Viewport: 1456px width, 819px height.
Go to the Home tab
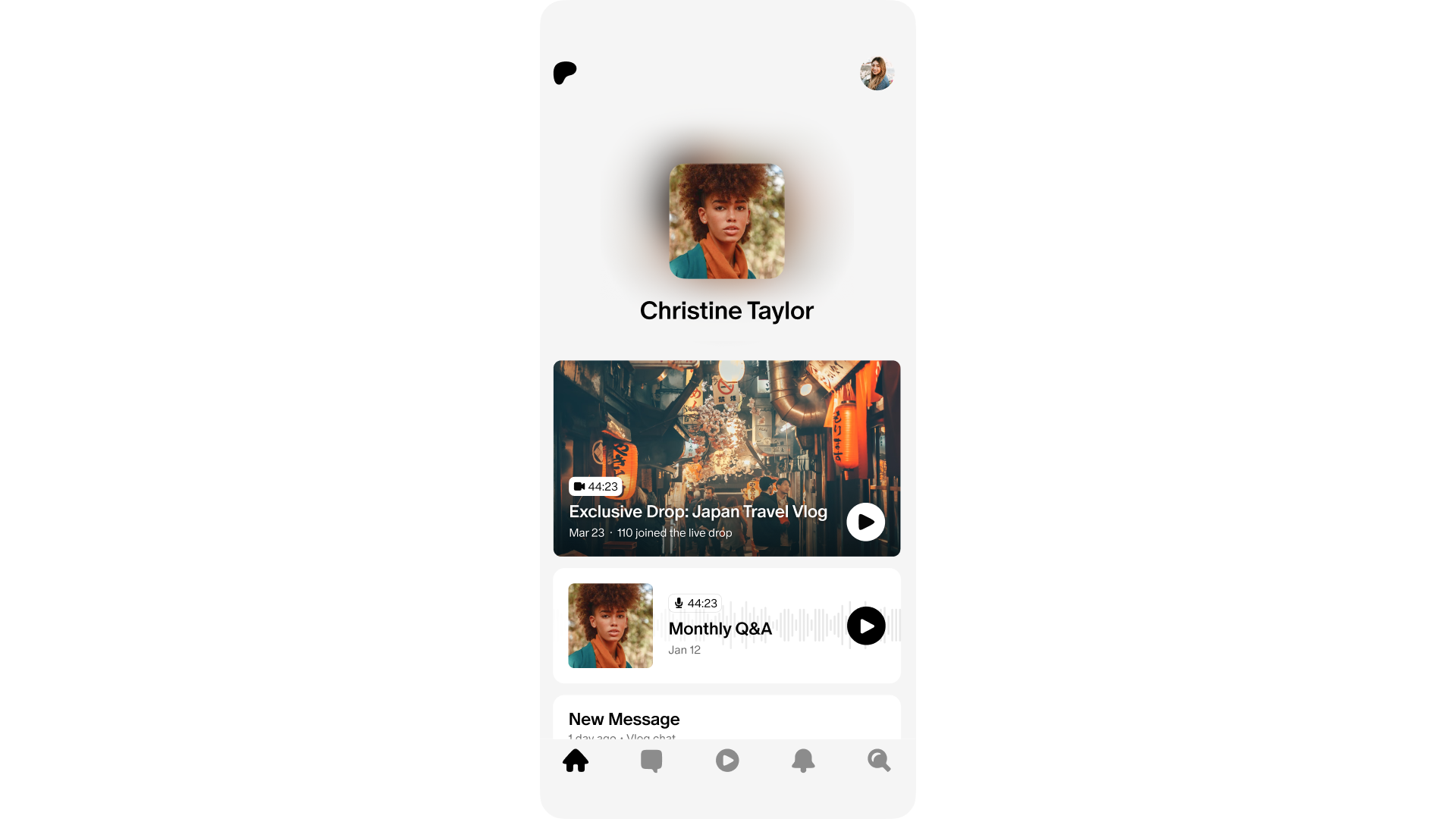[x=576, y=760]
